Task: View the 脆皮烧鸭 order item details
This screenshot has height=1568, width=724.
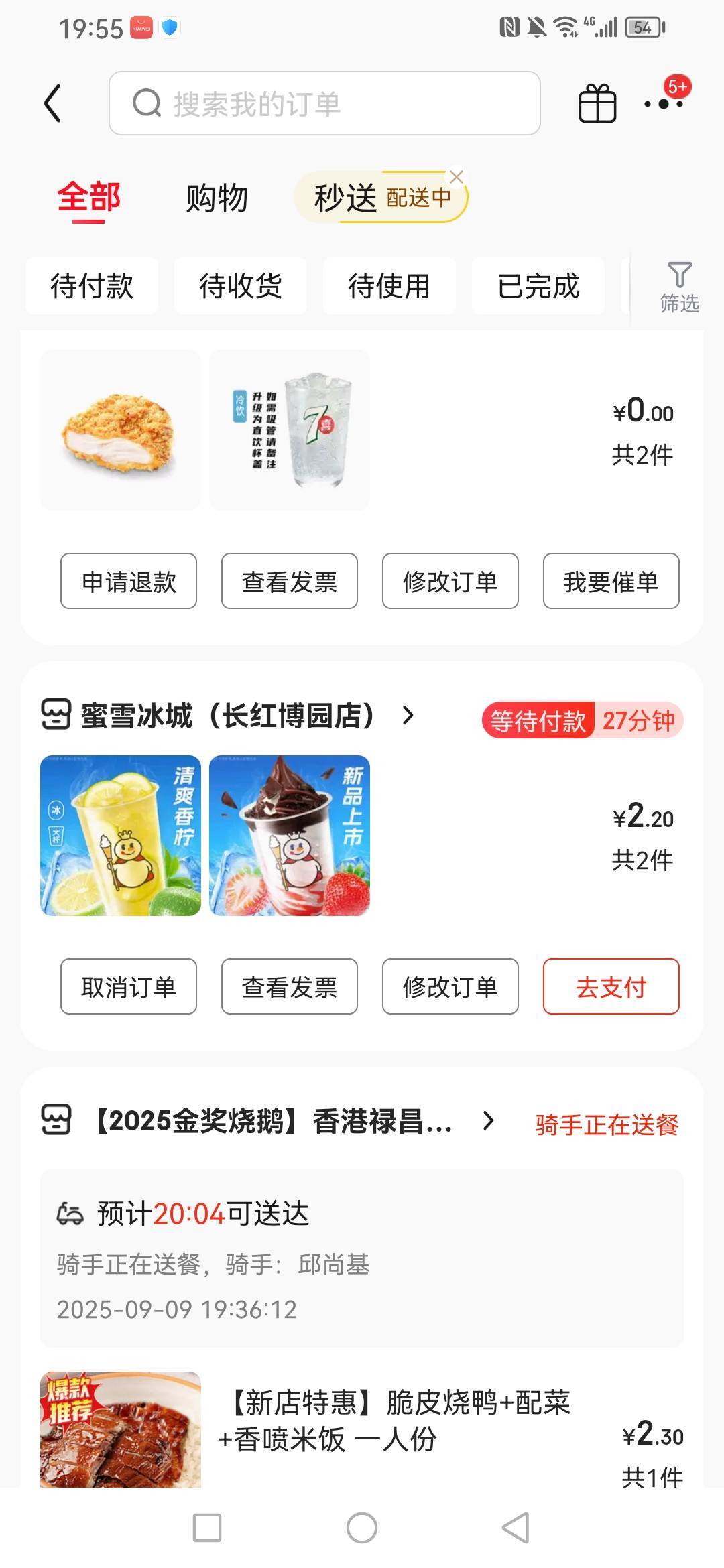Action: pos(396,1421)
